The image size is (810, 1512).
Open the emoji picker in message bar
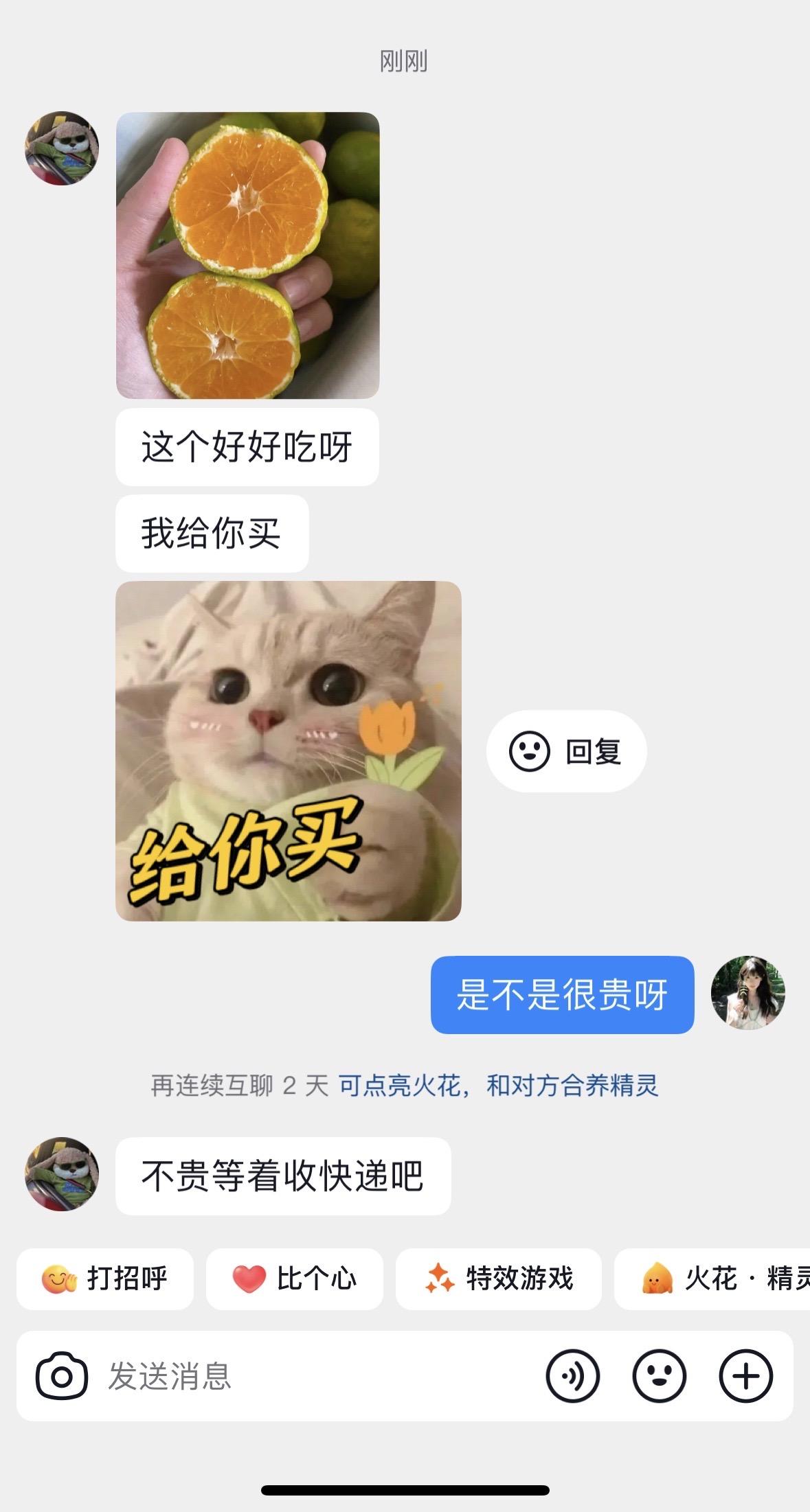[659, 1376]
